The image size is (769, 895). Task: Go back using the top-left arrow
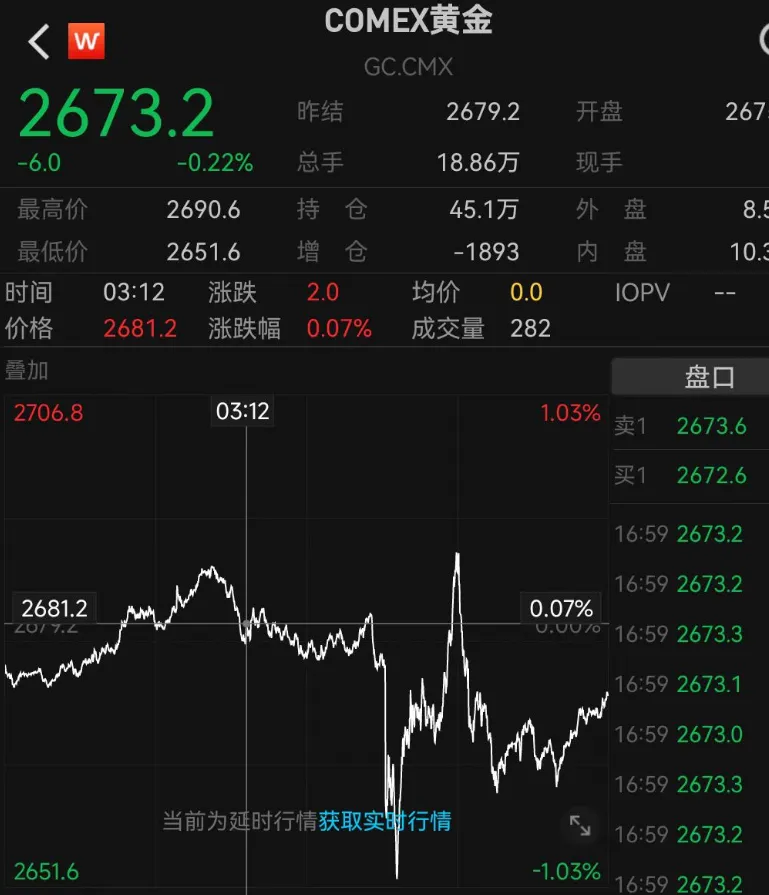tap(38, 42)
